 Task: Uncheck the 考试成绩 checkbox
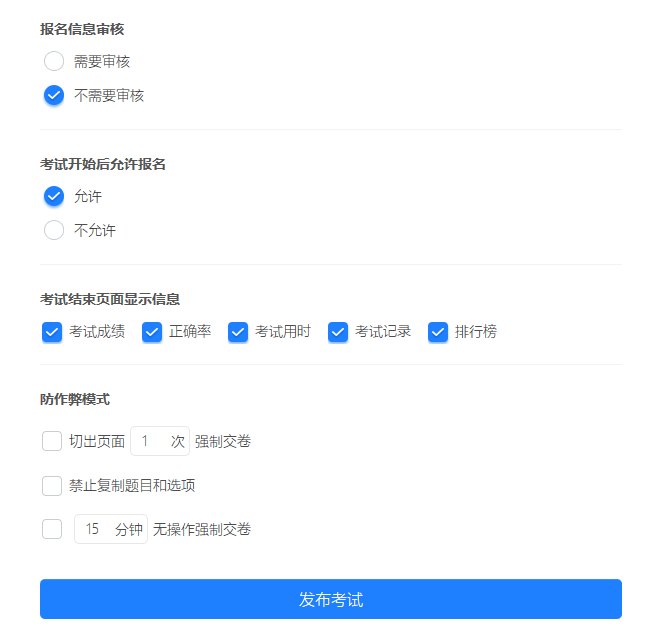click(x=52, y=332)
